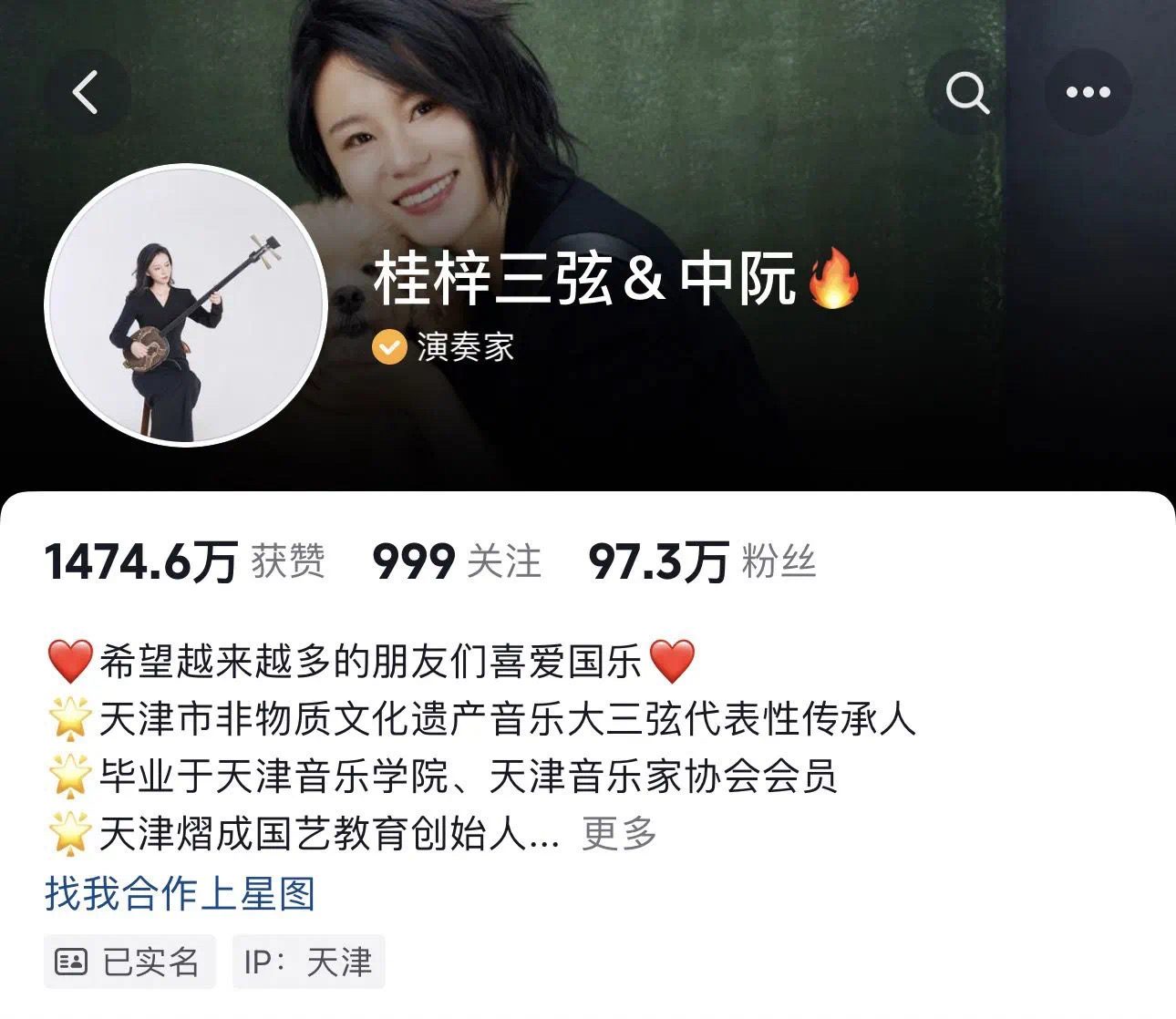Expand the bio with 更多
The image size is (1176, 1019).
click(x=619, y=833)
